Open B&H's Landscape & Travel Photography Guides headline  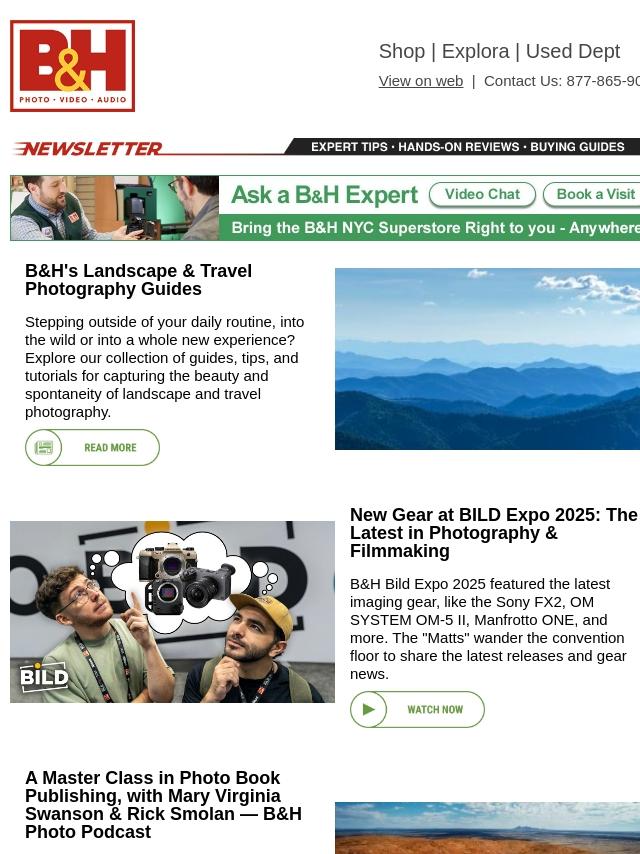point(138,280)
